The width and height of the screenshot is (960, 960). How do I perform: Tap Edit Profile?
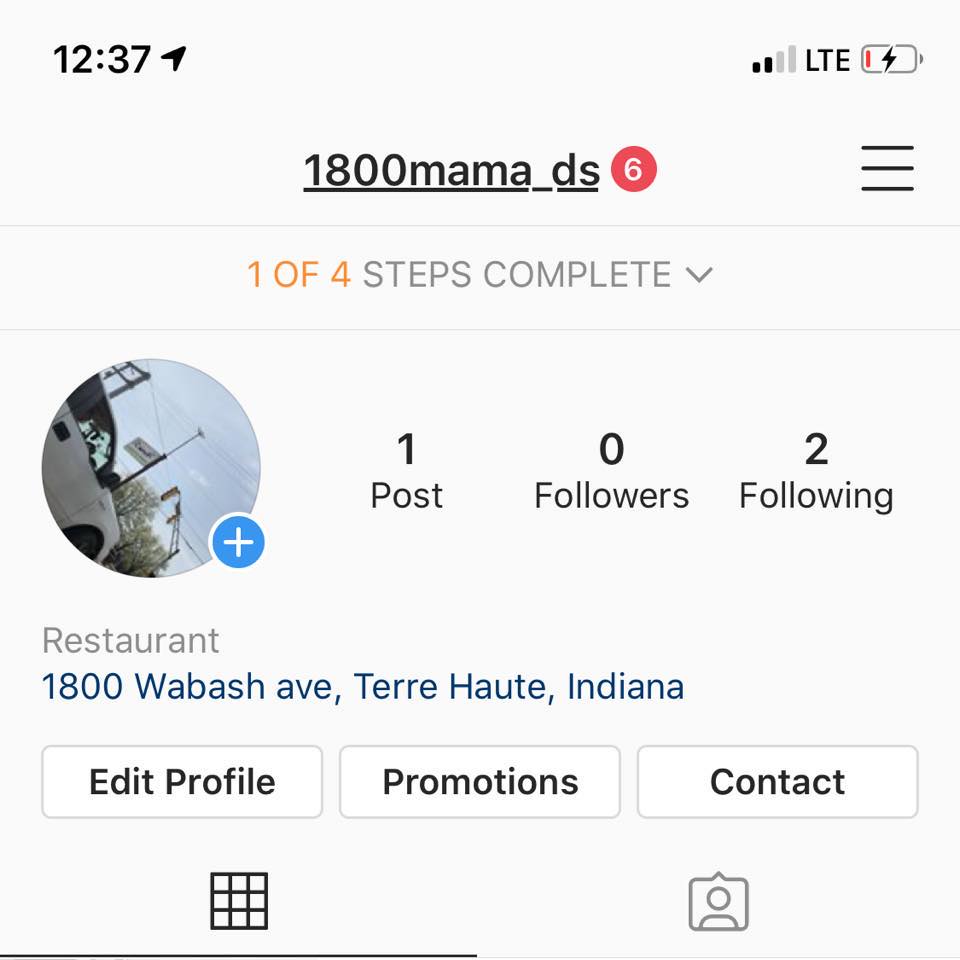[182, 781]
